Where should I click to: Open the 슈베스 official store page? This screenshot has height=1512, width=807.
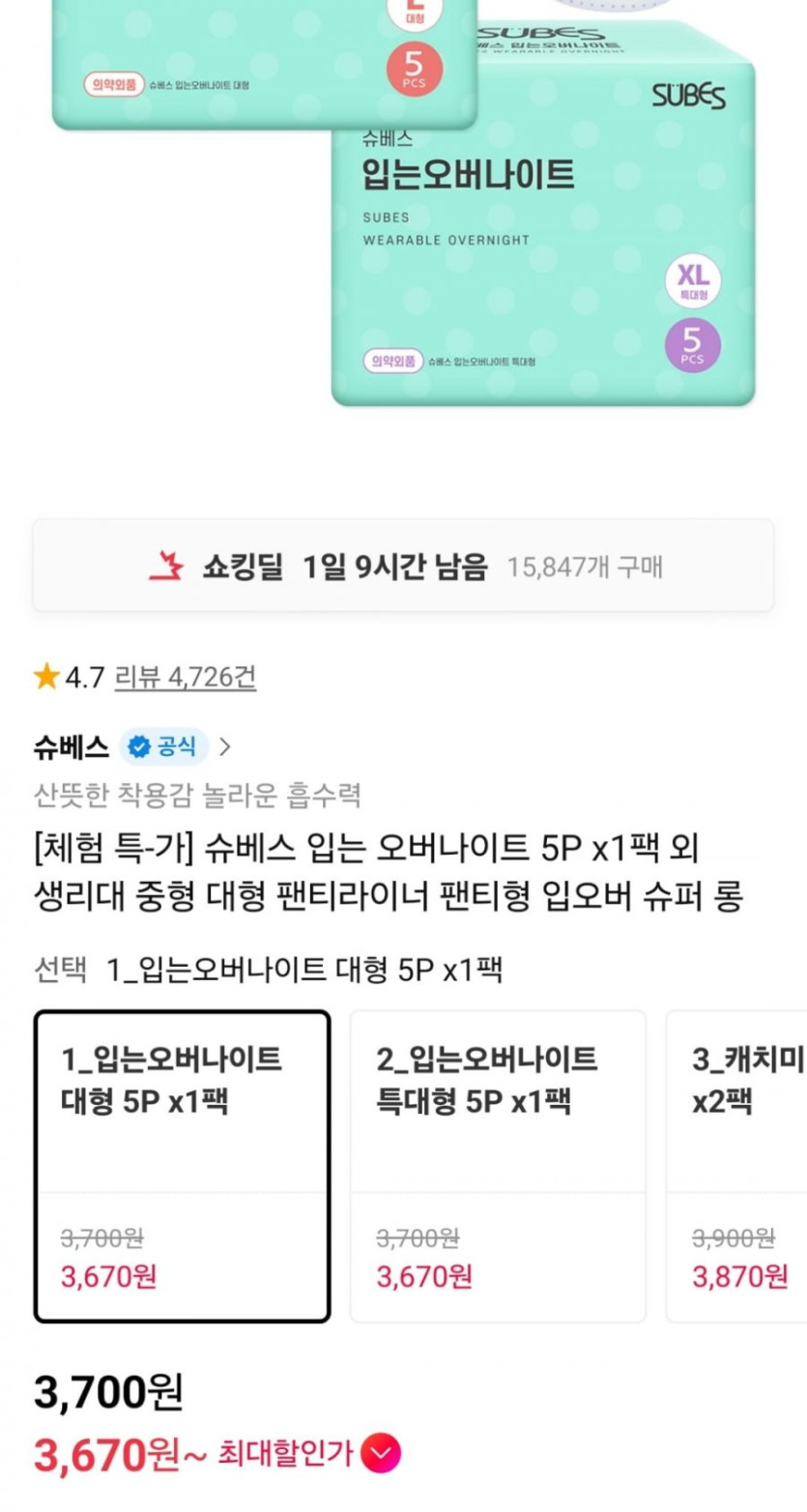[x=132, y=746]
